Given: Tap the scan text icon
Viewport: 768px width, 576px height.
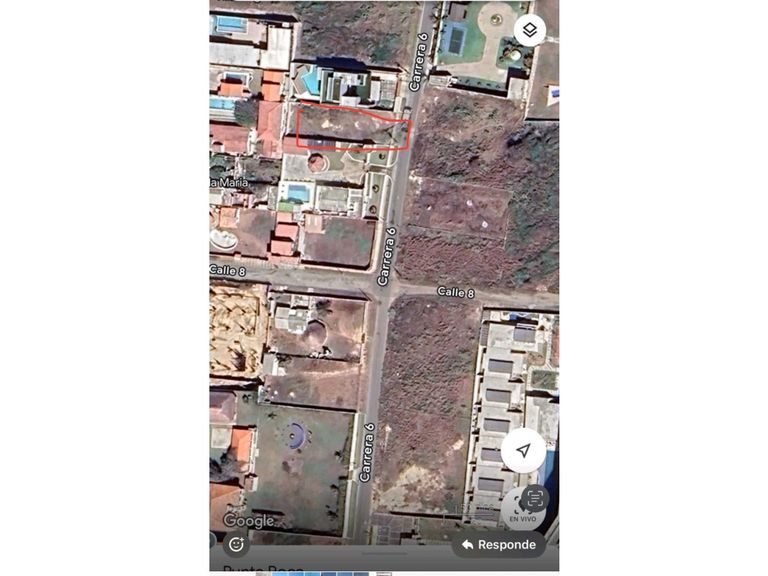Looking at the screenshot, I should (x=535, y=498).
